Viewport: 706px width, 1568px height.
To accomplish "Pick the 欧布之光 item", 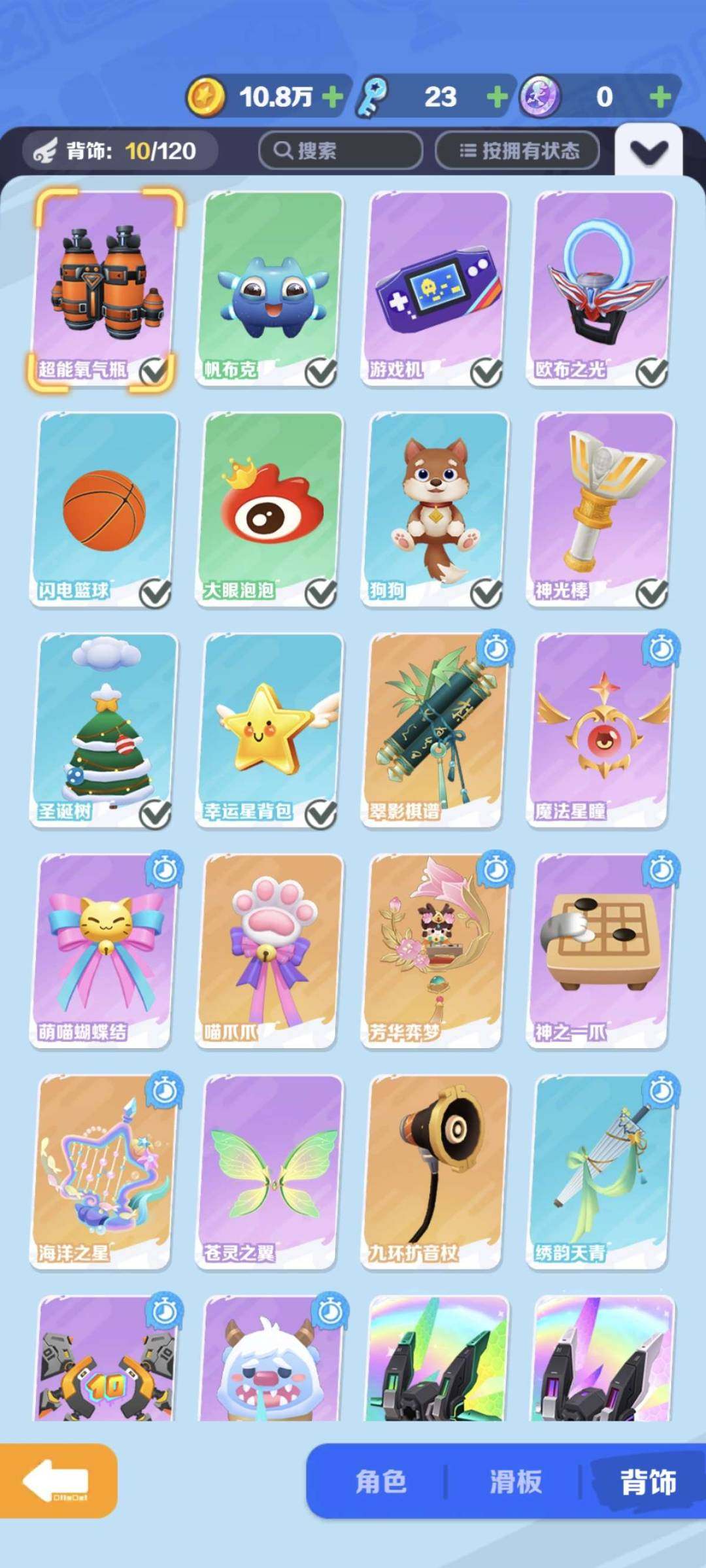I will coord(602,288).
